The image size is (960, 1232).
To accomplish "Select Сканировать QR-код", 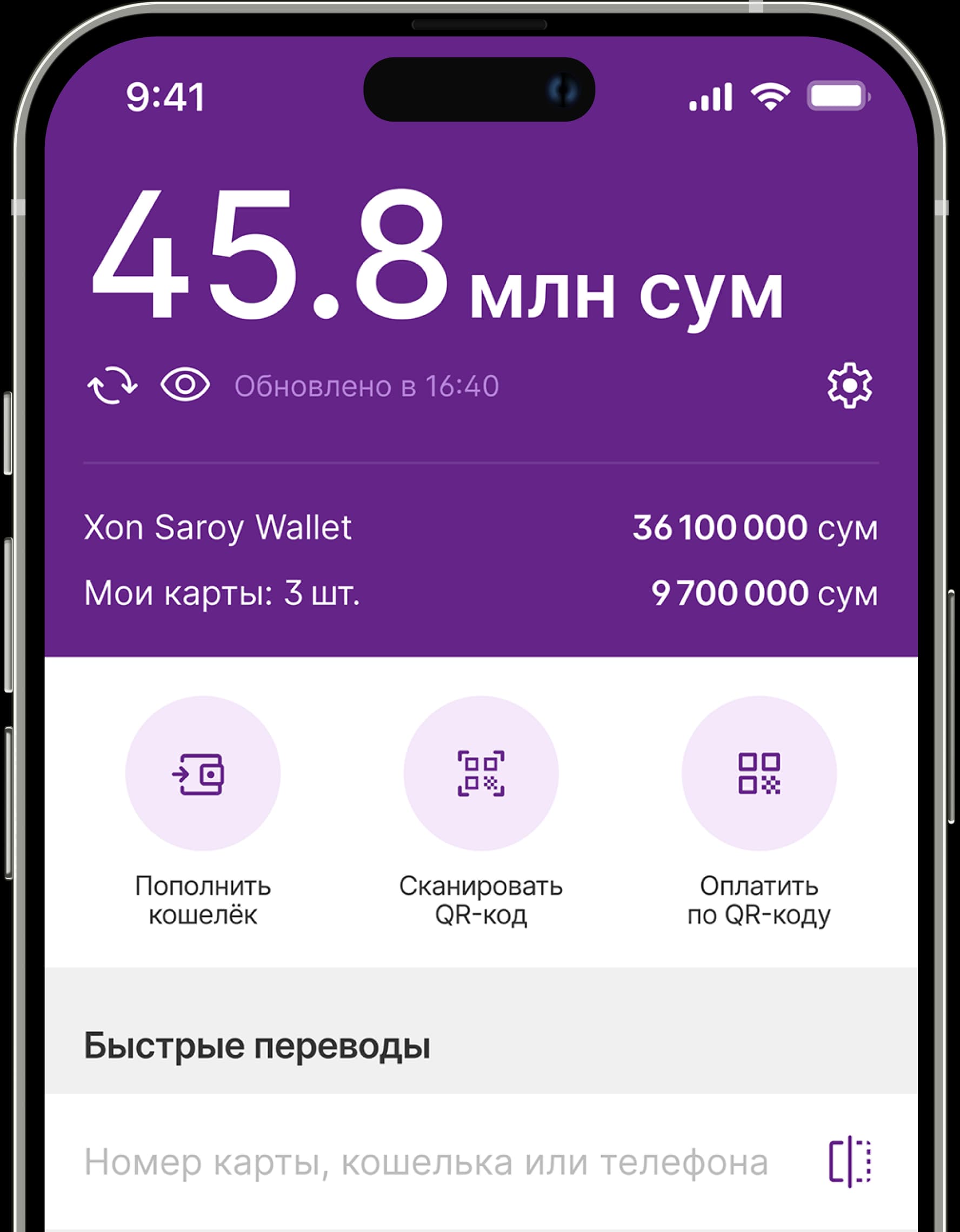I will tap(481, 774).
